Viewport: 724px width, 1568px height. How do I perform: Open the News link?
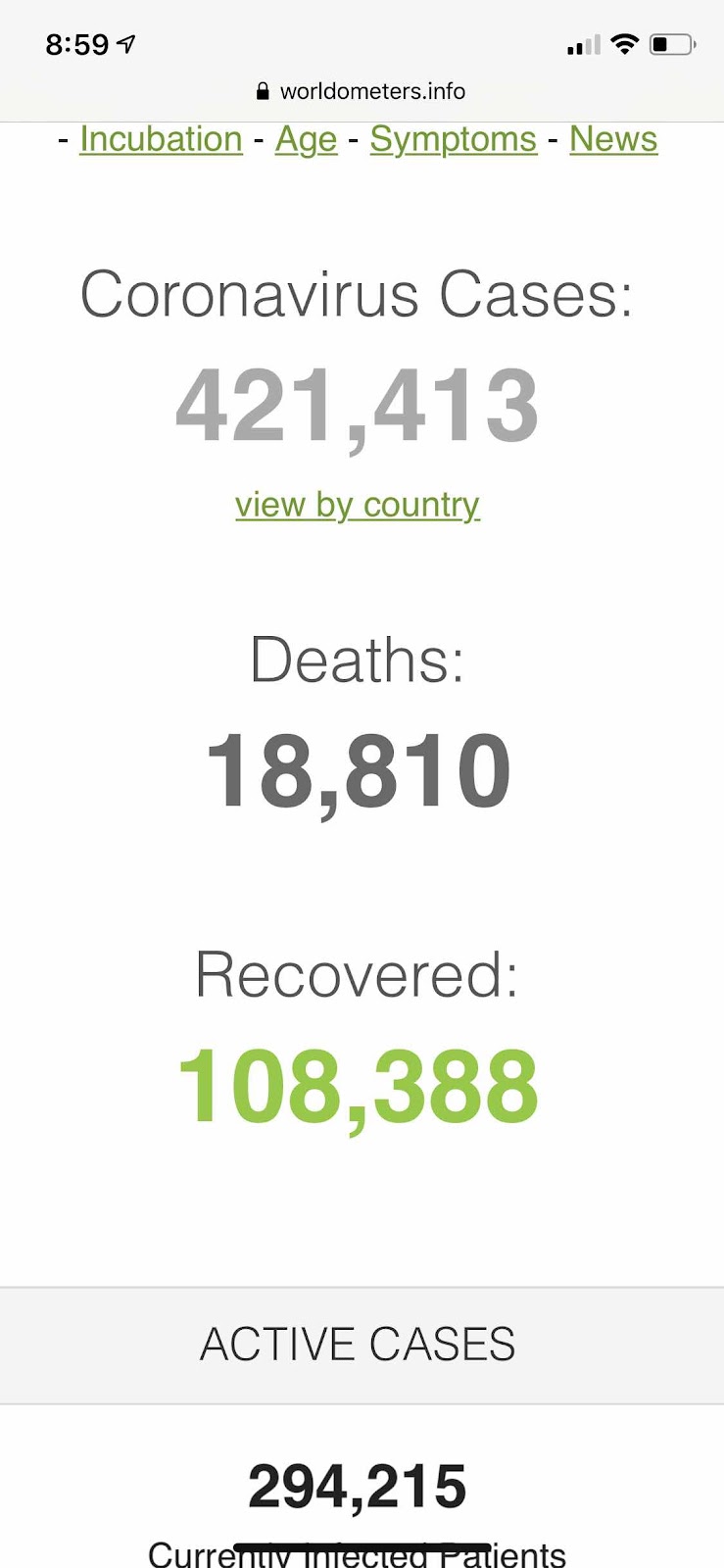pos(613,139)
